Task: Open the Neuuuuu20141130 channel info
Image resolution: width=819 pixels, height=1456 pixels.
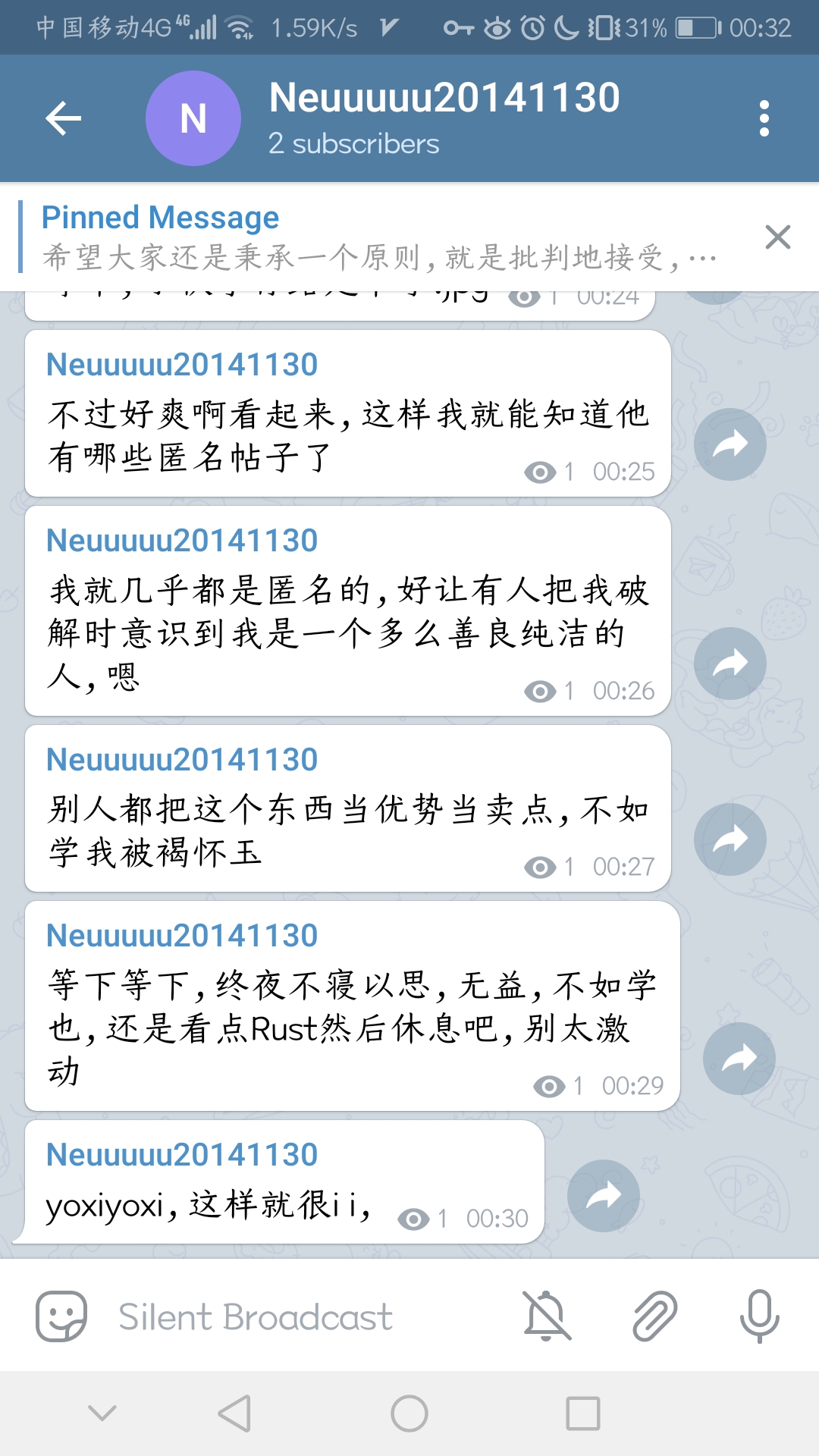Action: (x=444, y=118)
